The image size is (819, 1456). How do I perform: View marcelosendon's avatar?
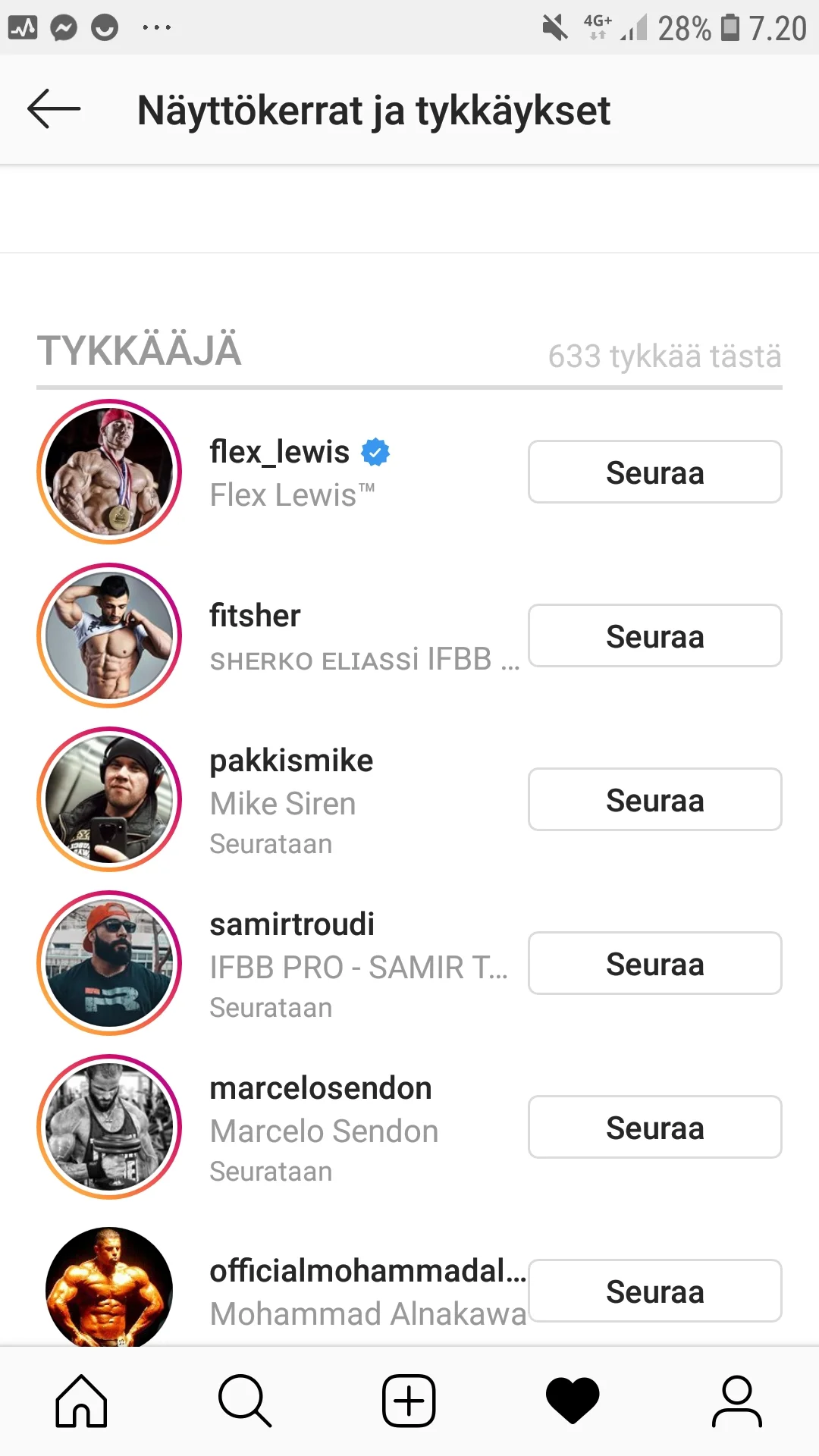coord(109,1127)
